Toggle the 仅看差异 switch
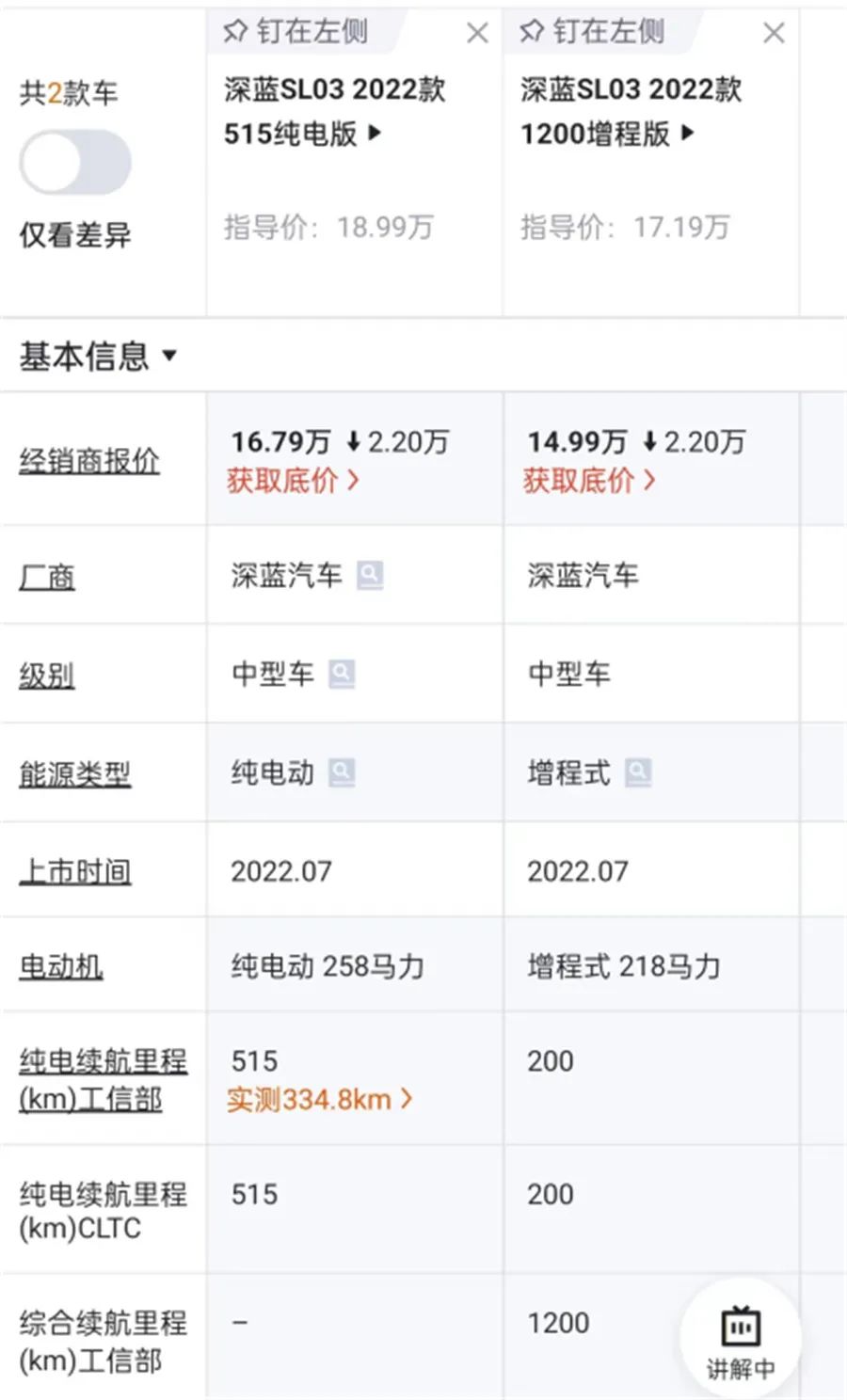Image resolution: width=847 pixels, height=1400 pixels. [x=75, y=163]
